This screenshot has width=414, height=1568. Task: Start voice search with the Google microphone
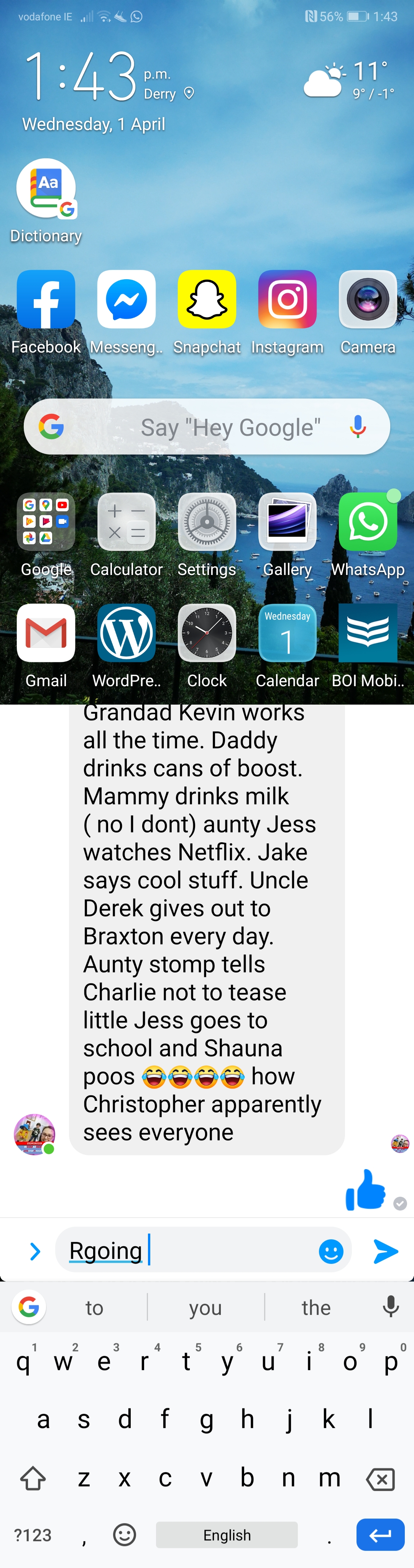[x=358, y=427]
